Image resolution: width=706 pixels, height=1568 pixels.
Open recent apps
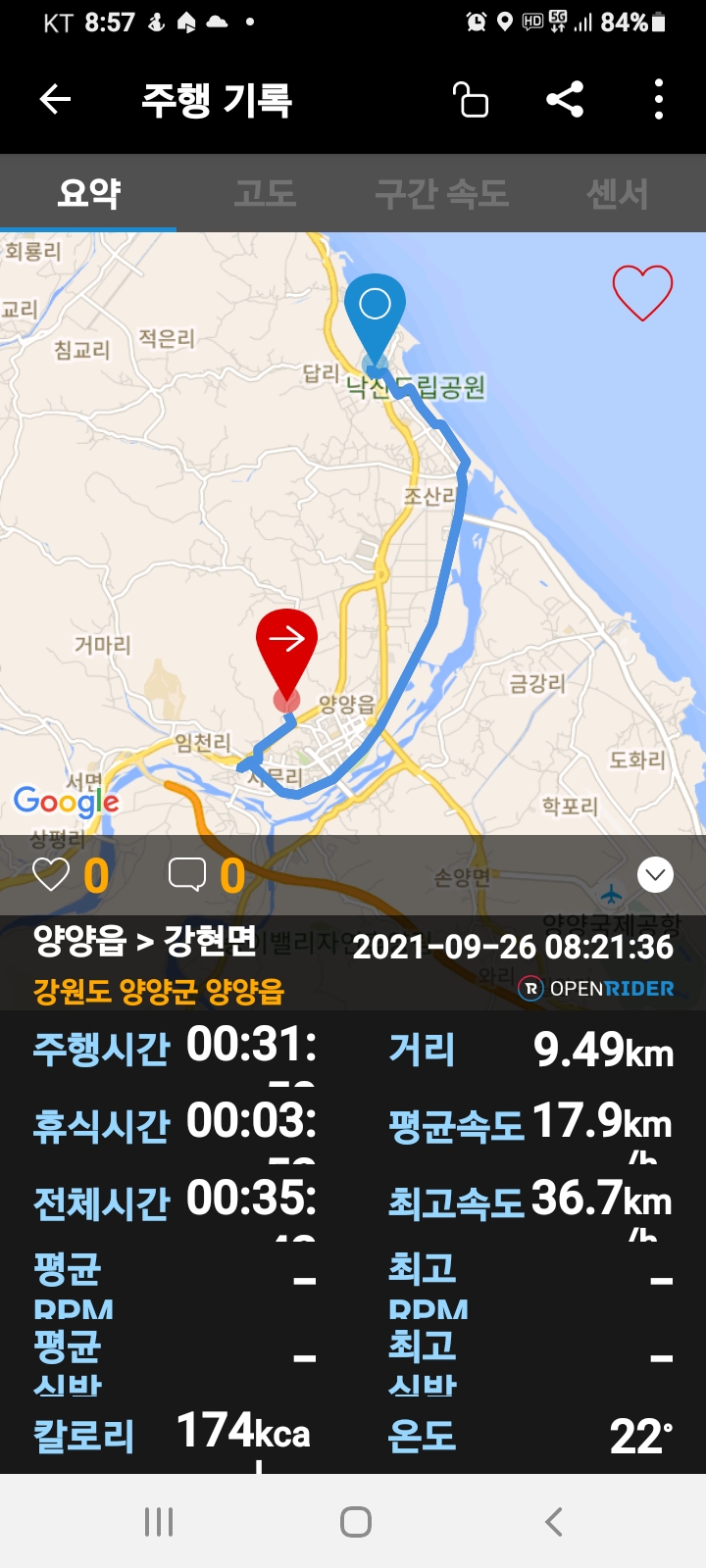[159, 1521]
